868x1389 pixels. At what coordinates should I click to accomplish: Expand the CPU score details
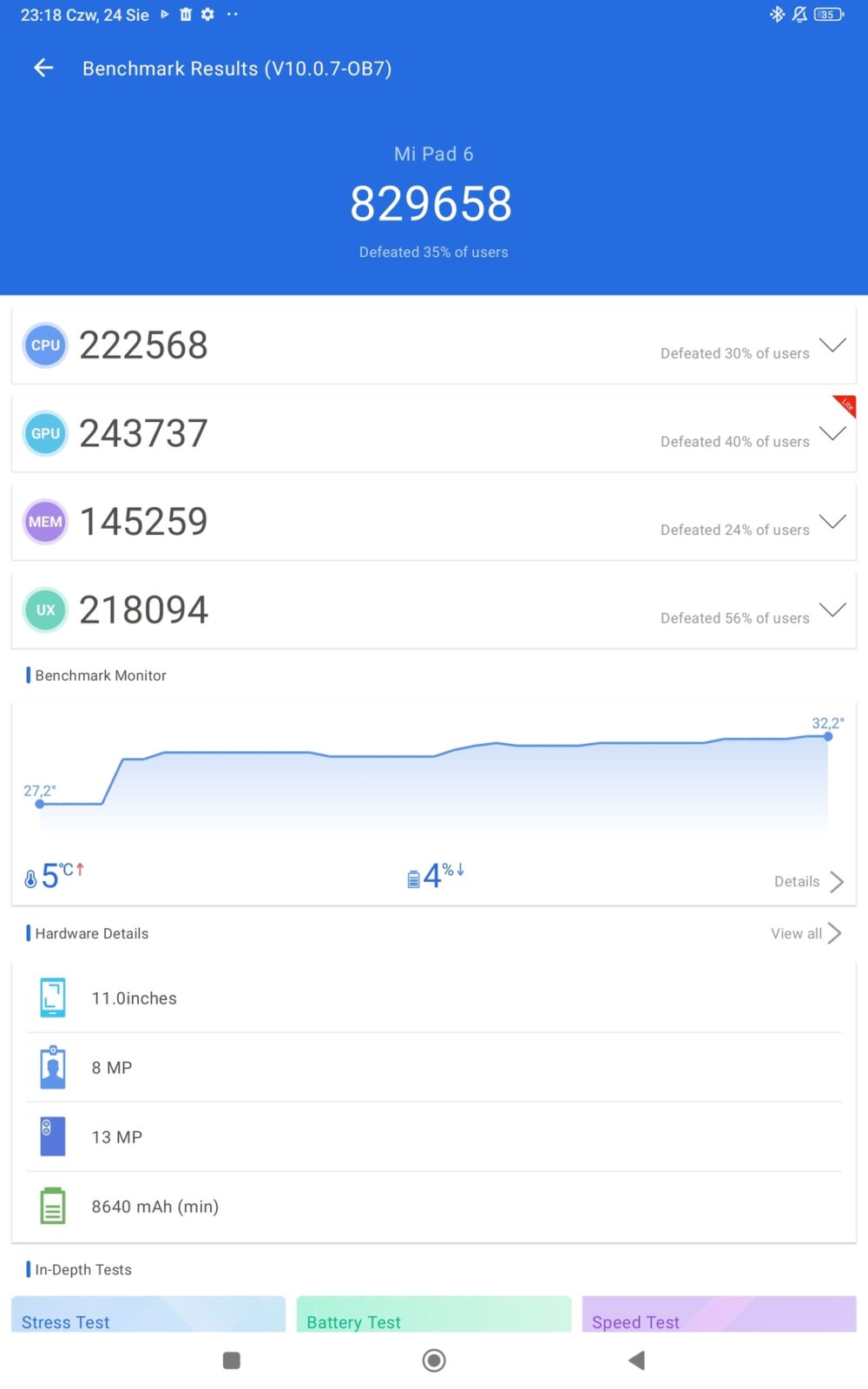832,346
